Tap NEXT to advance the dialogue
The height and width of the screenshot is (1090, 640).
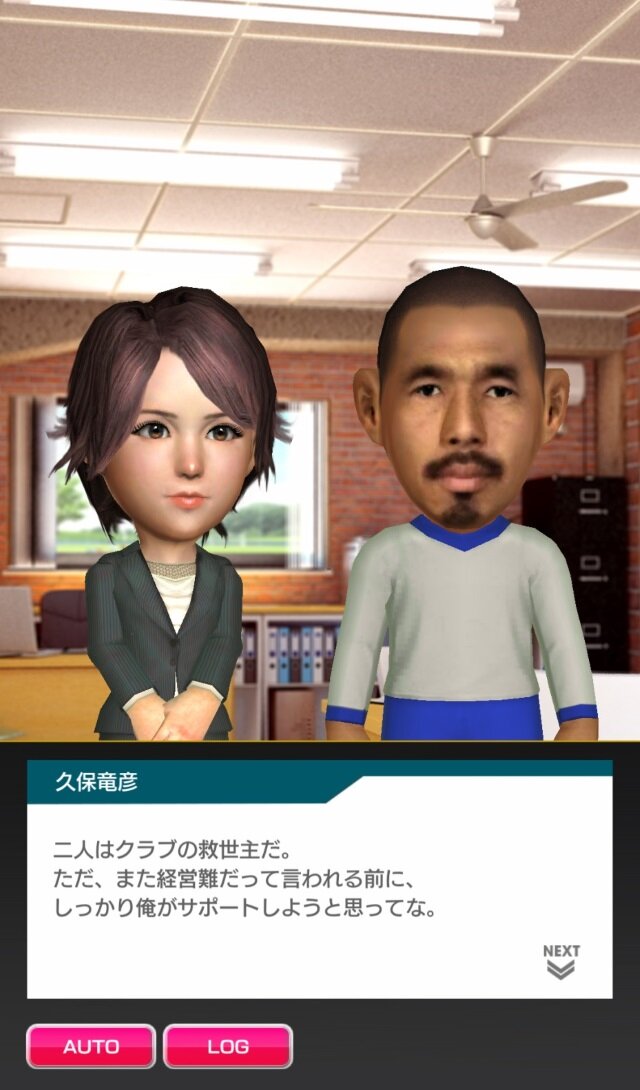click(561, 961)
